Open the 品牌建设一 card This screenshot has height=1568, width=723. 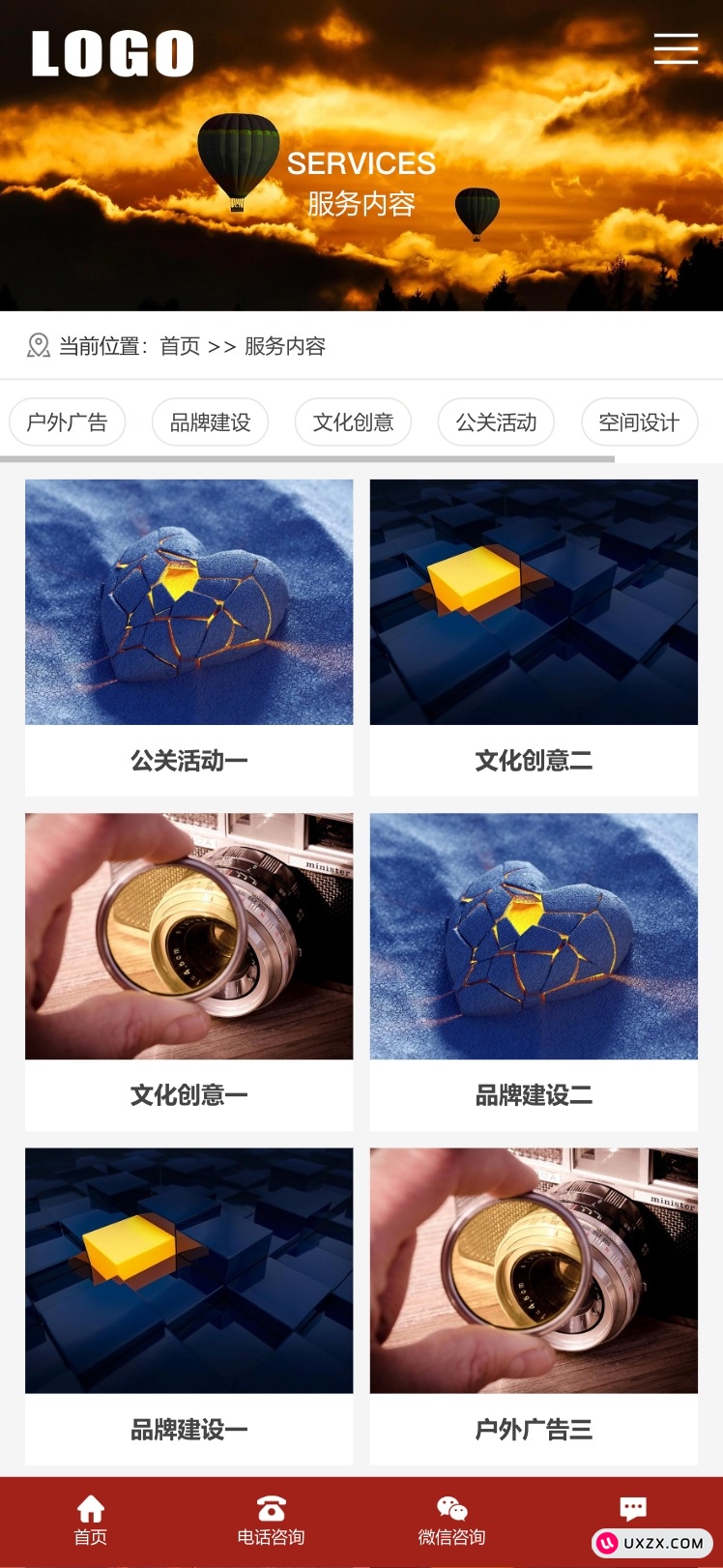click(x=189, y=1305)
